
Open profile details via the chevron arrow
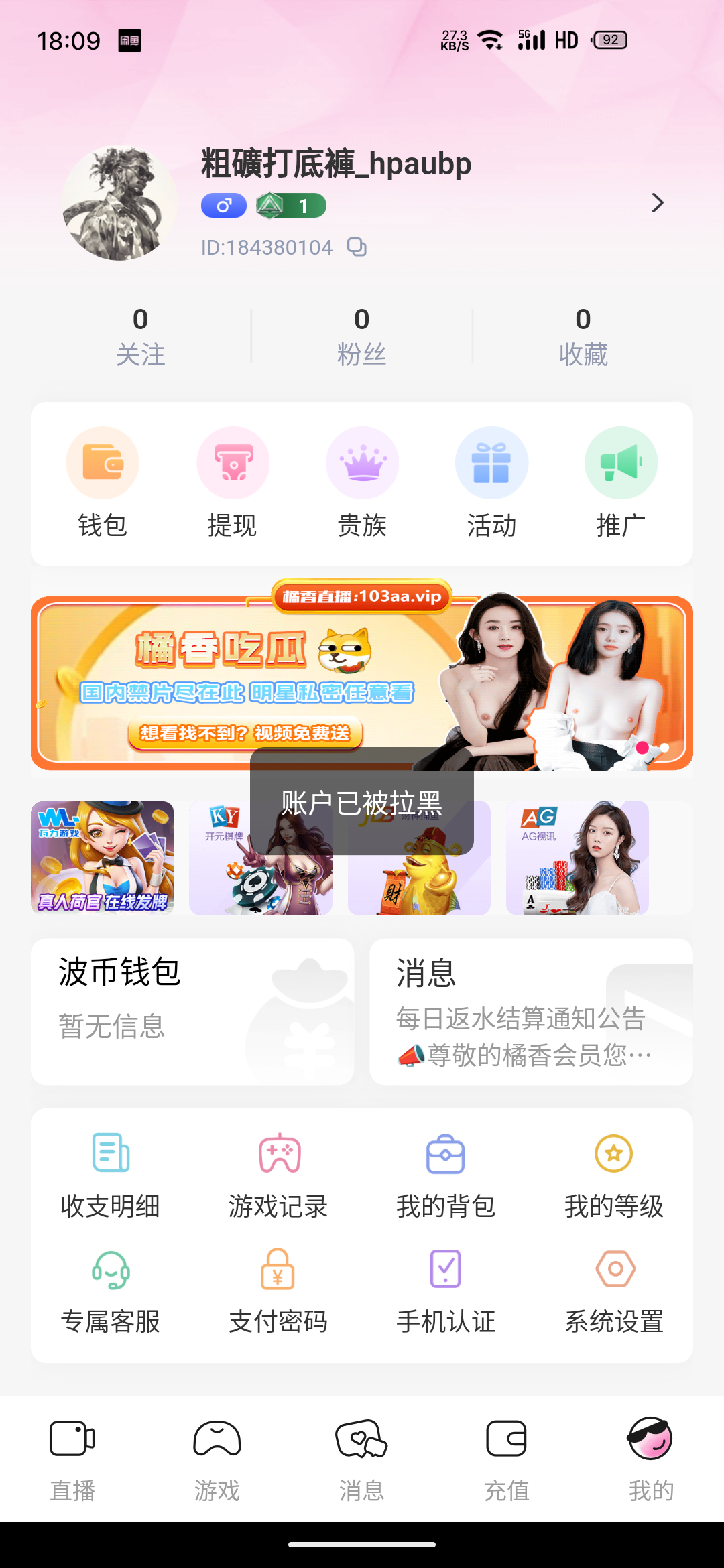(658, 203)
